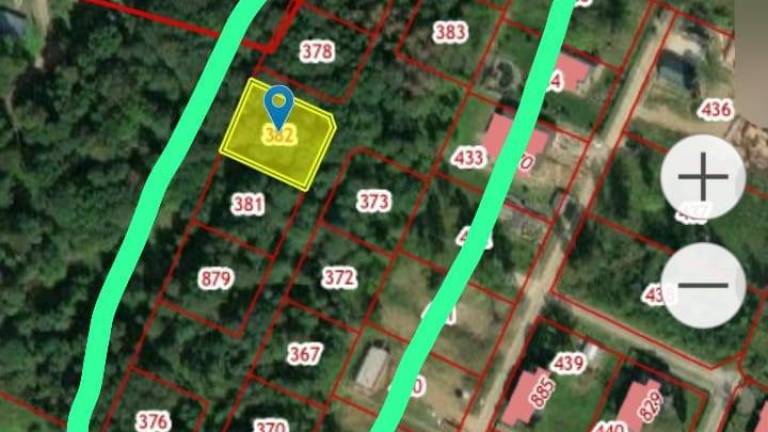This screenshot has width=768, height=432.
Task: Zoom out of the map
Action: 703,285
